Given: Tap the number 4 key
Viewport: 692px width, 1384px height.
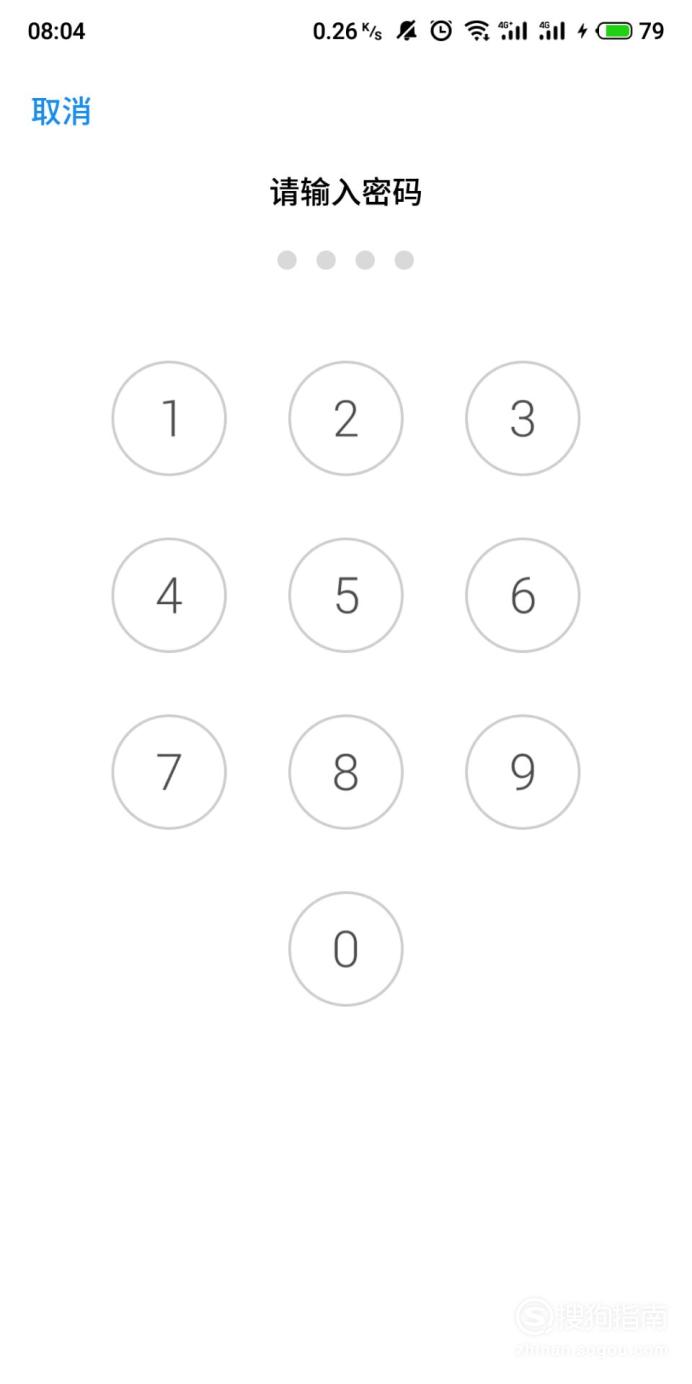Looking at the screenshot, I should pyautogui.click(x=169, y=595).
